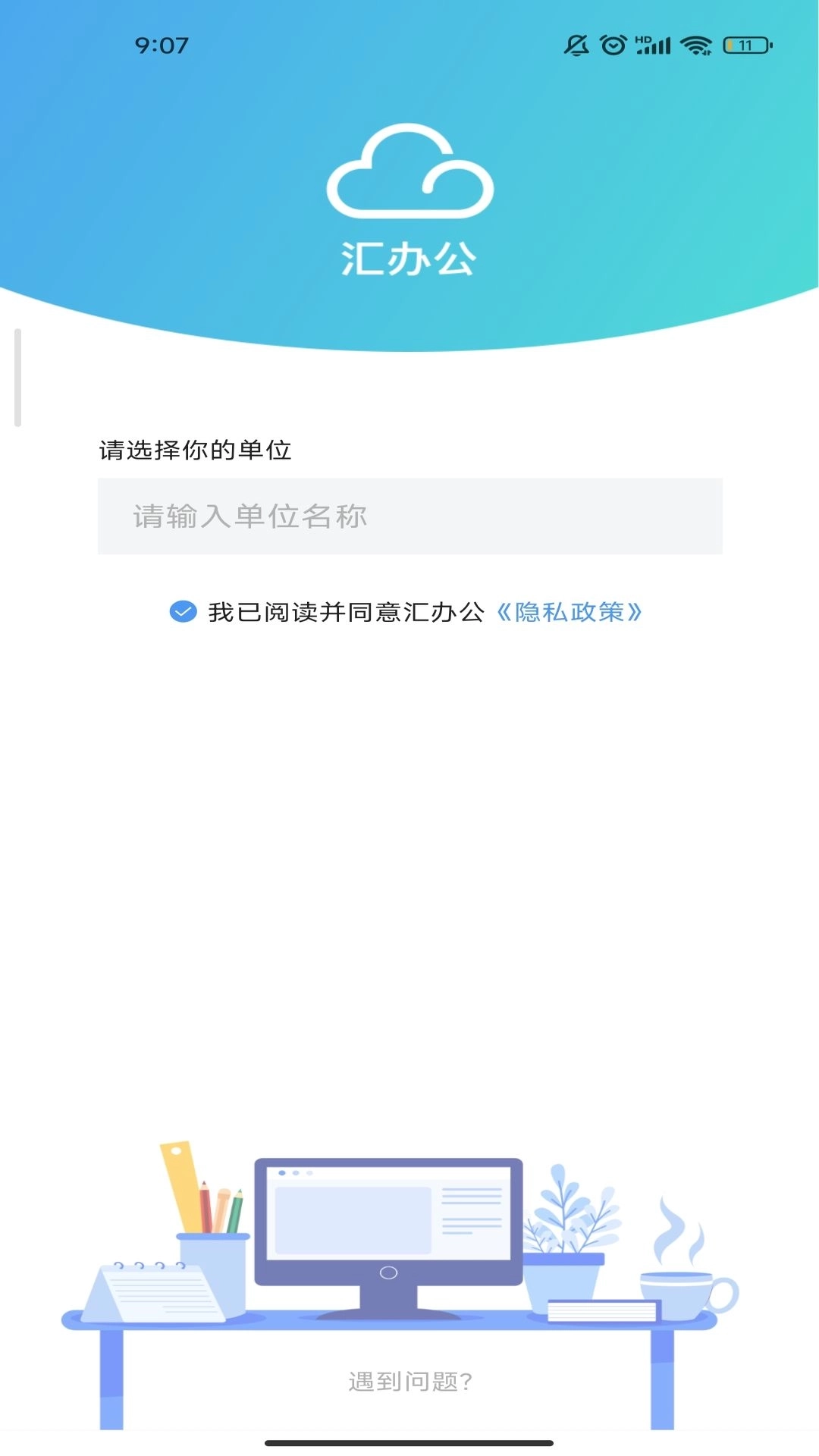Click the 请输入单位名称 input field
Screen dimensions: 819x1456
[409, 514]
